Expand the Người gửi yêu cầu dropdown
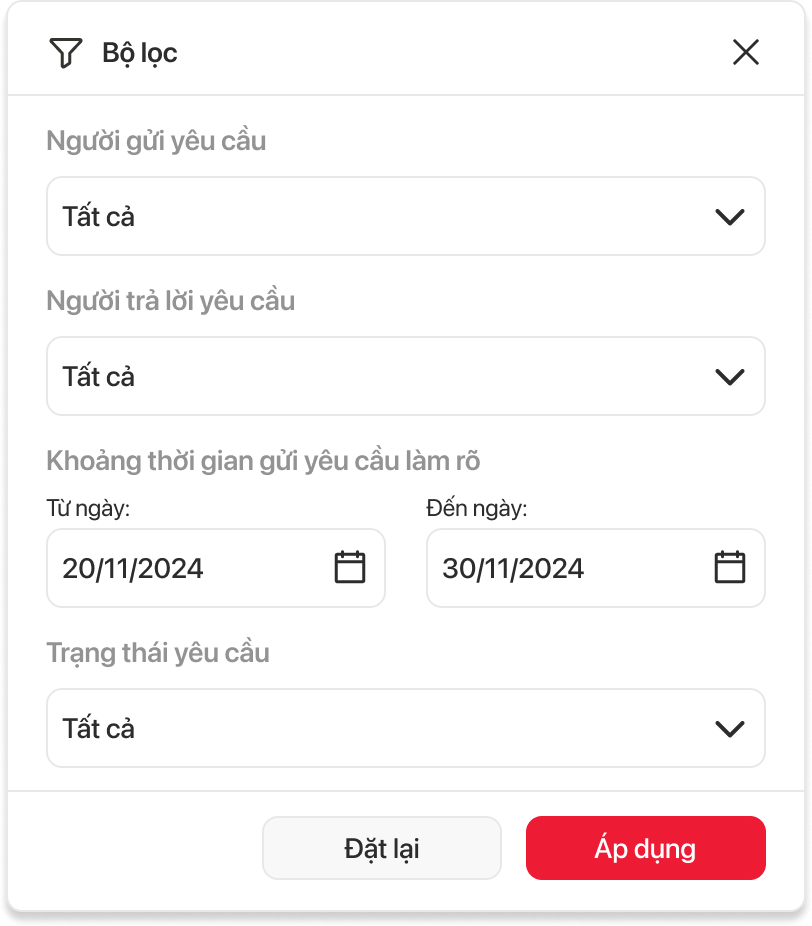 [405, 216]
